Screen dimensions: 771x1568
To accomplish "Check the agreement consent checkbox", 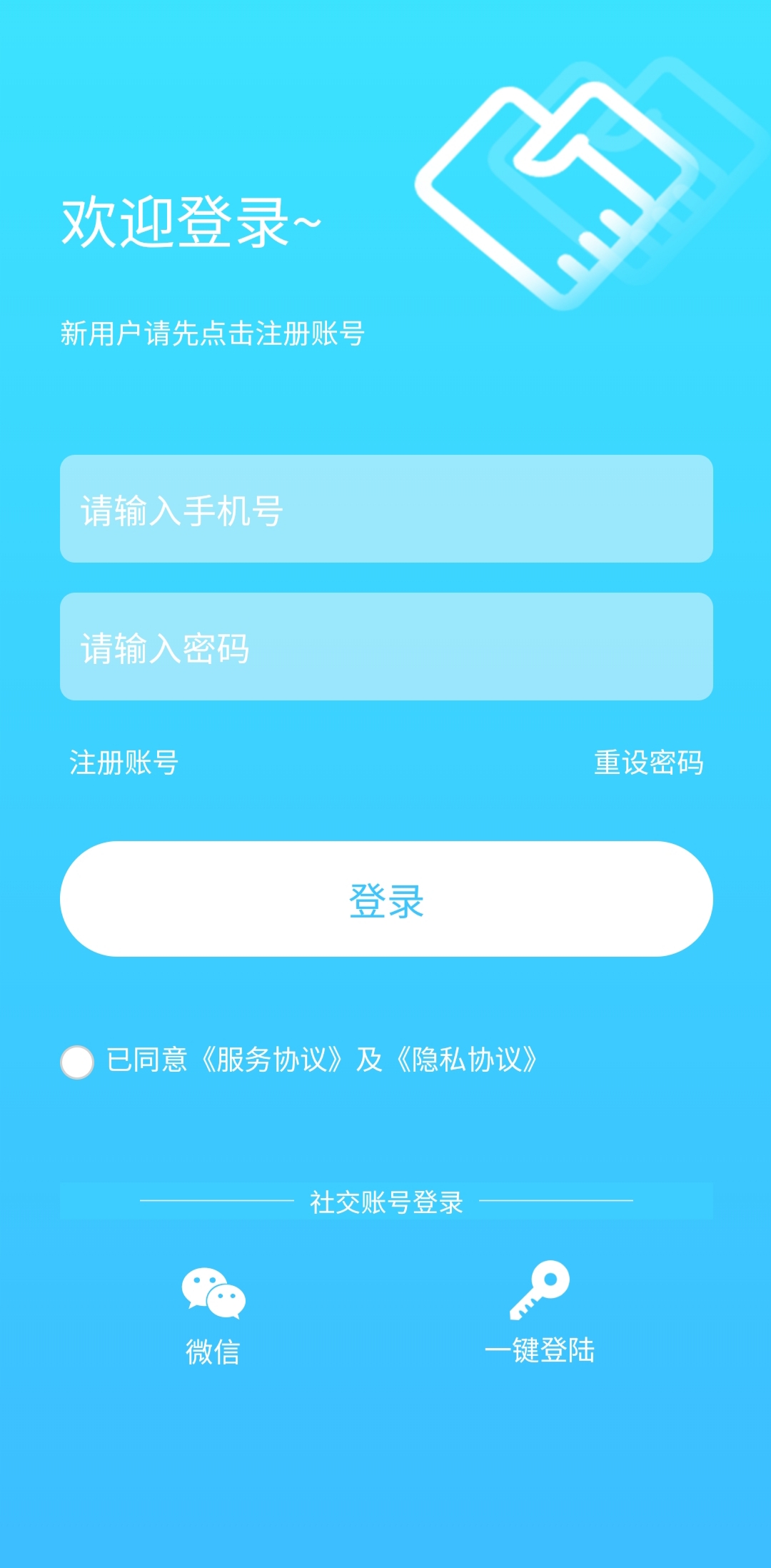I will (x=77, y=1062).
